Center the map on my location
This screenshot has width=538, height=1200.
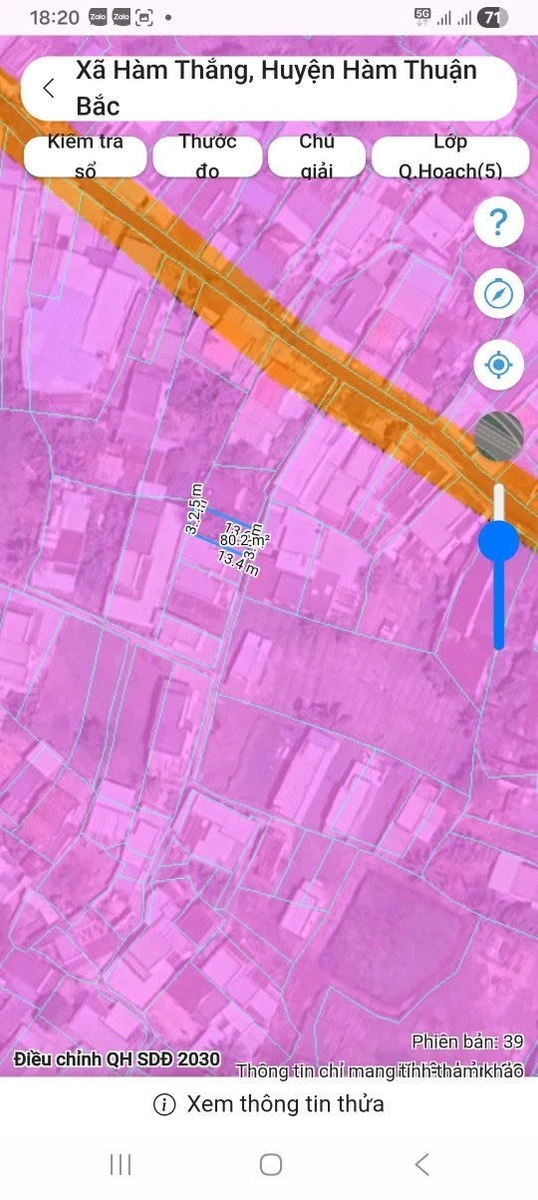pyautogui.click(x=498, y=365)
